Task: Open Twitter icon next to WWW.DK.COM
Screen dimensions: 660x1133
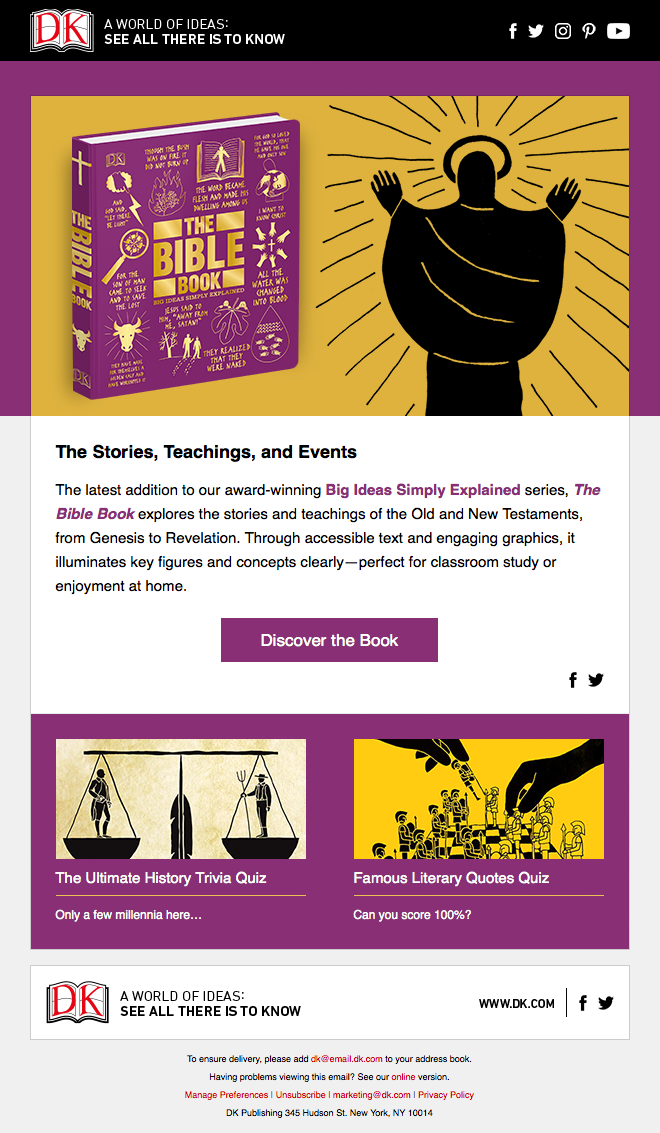Action: (x=606, y=1003)
